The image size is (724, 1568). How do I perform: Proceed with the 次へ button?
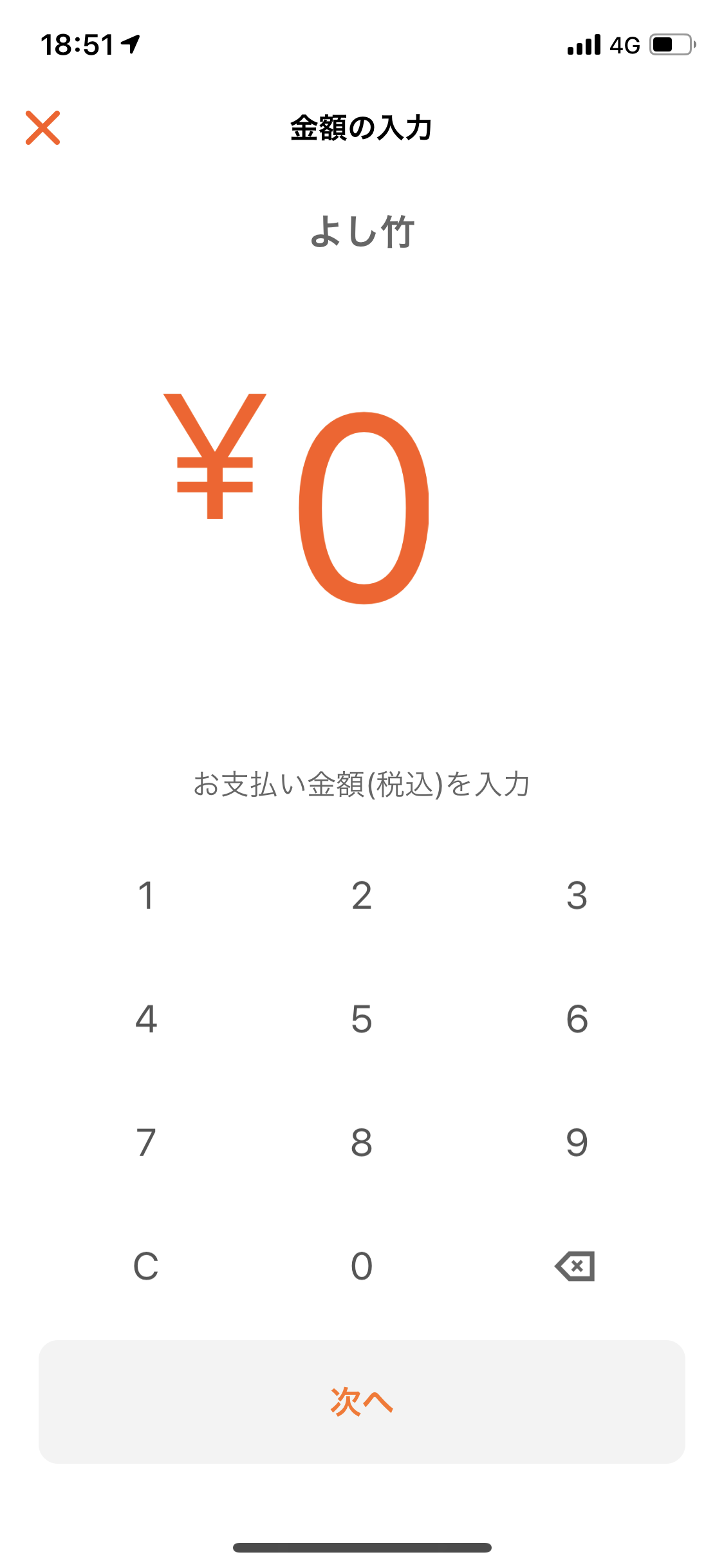tap(362, 1402)
